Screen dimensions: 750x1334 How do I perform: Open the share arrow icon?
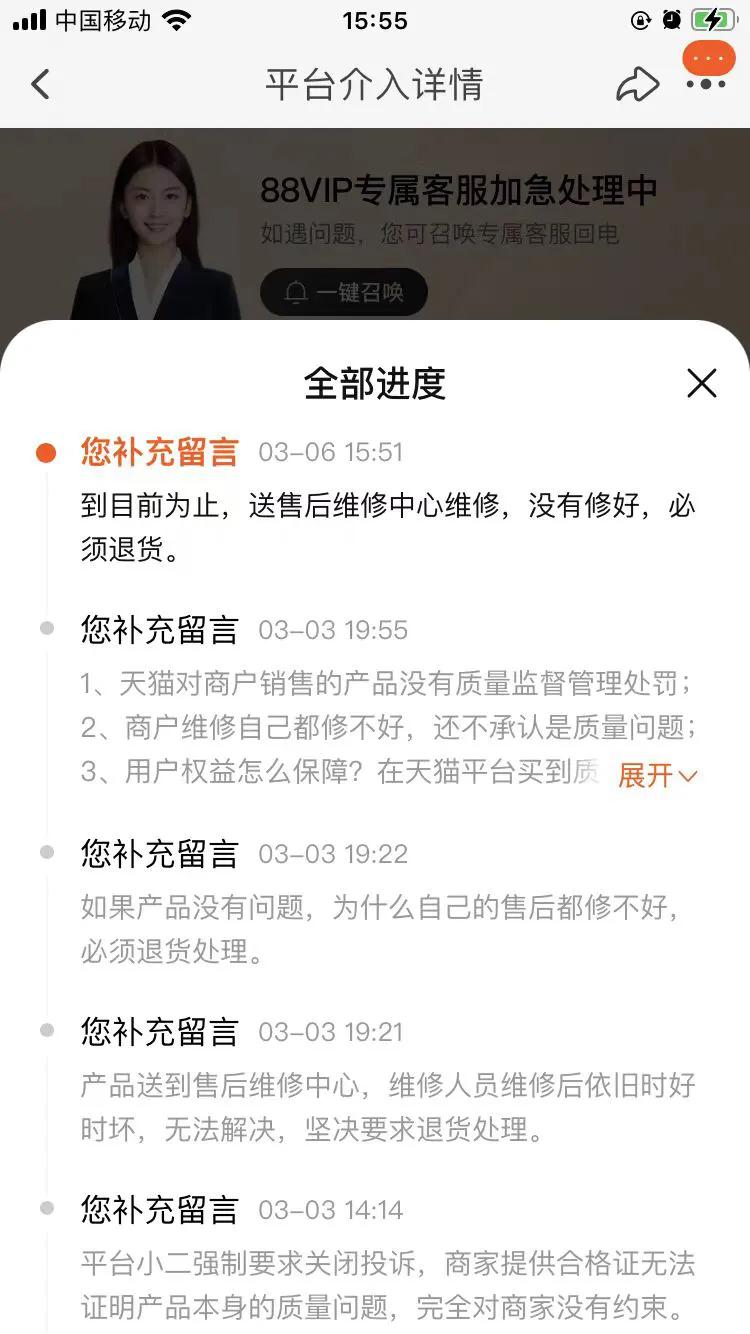click(638, 85)
